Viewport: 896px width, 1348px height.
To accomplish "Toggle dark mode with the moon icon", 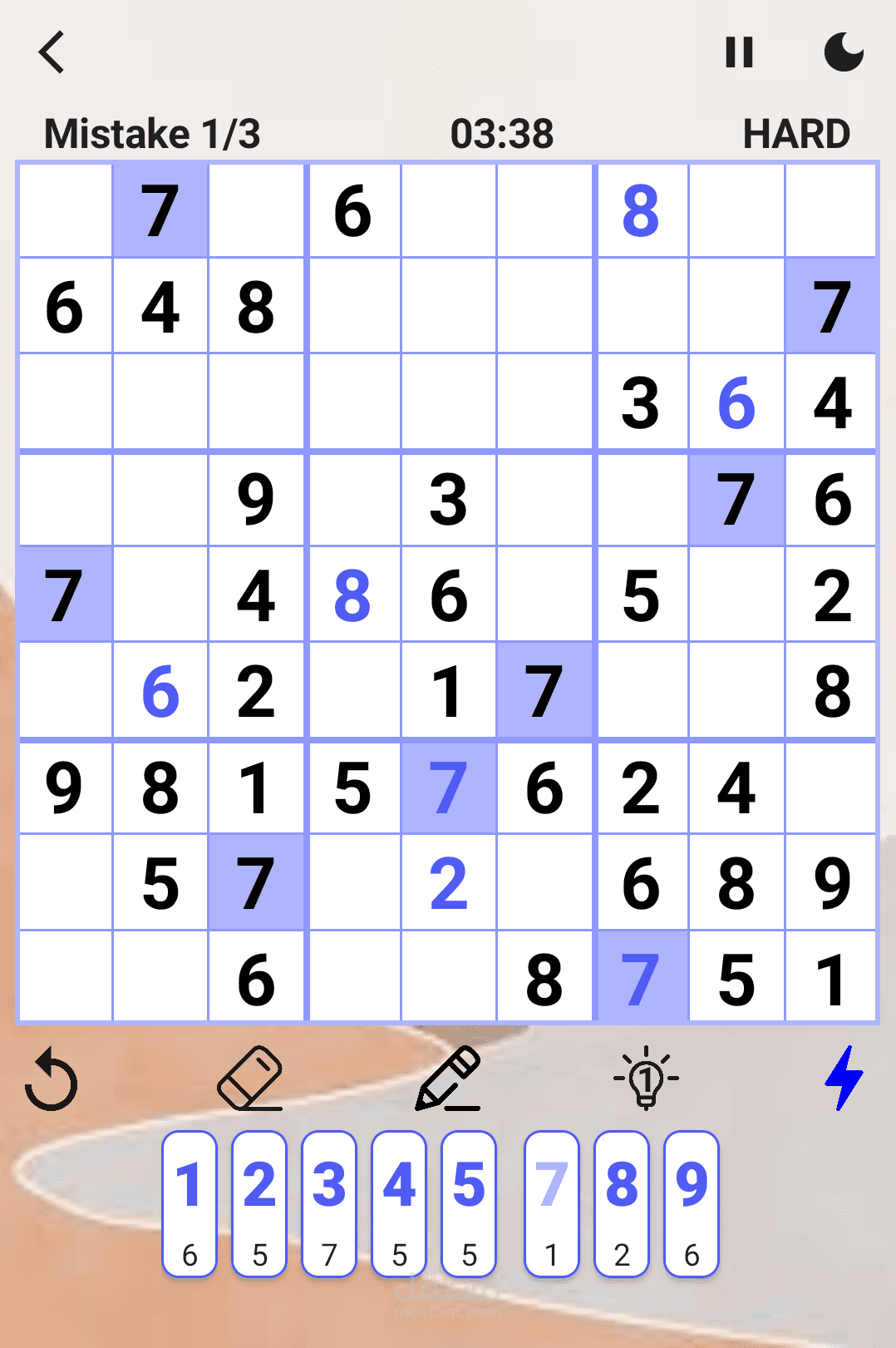I will (844, 52).
